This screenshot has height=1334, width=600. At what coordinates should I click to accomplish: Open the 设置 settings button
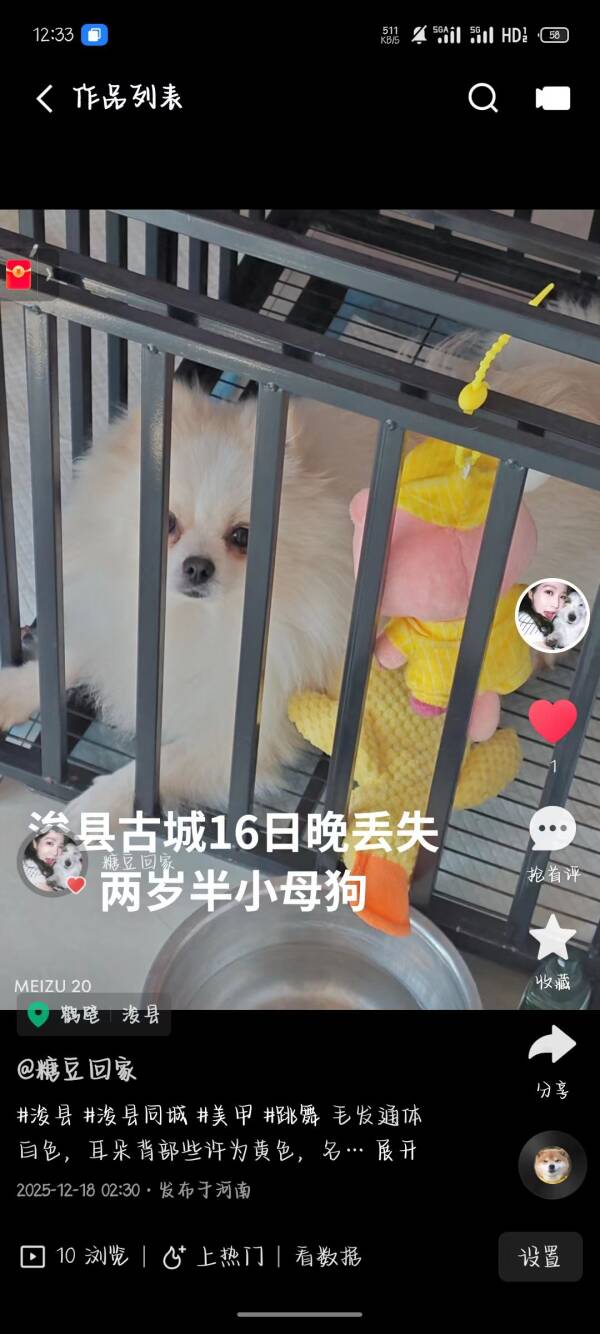click(x=540, y=1257)
